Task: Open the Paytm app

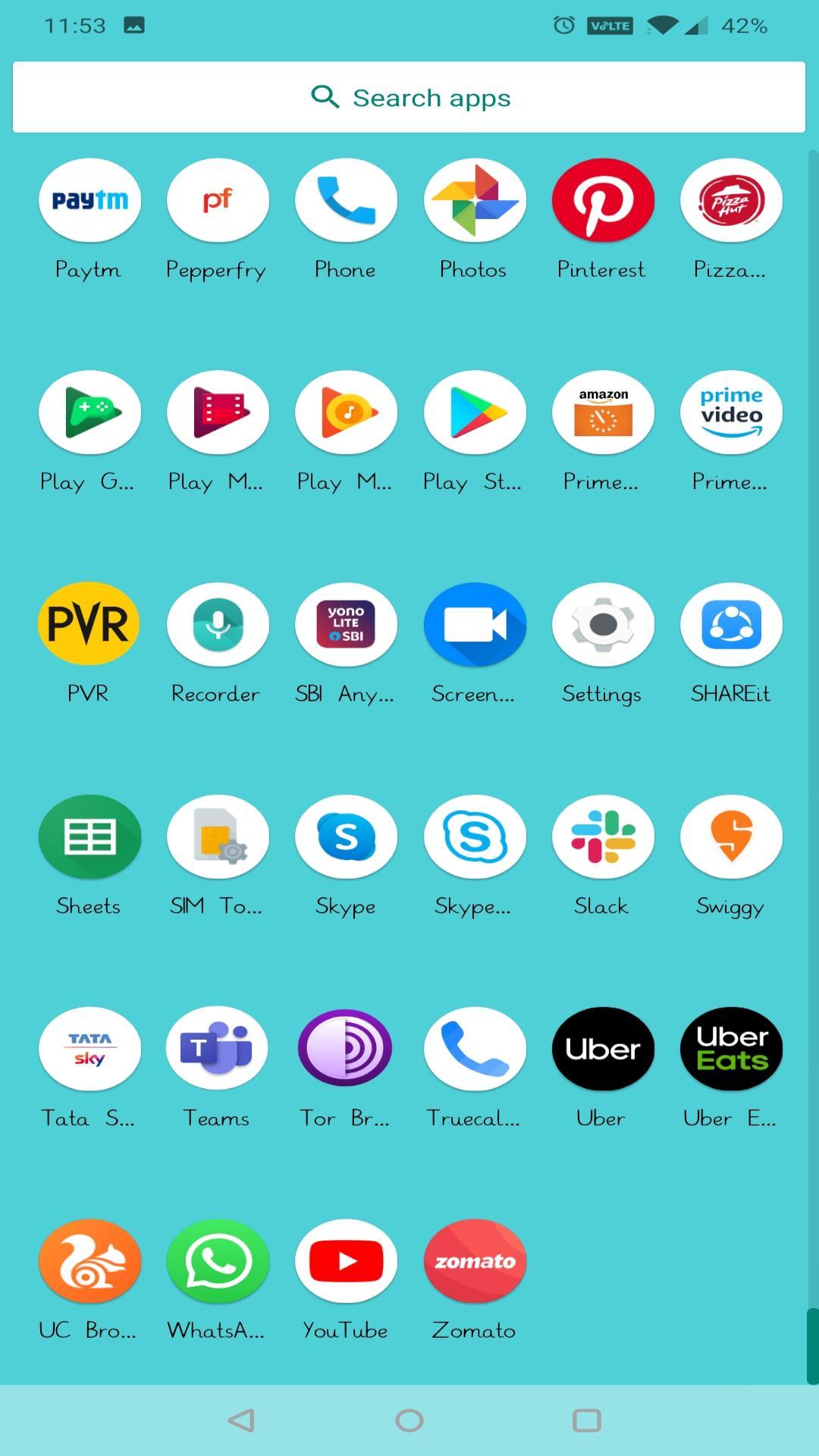Action: tap(89, 201)
